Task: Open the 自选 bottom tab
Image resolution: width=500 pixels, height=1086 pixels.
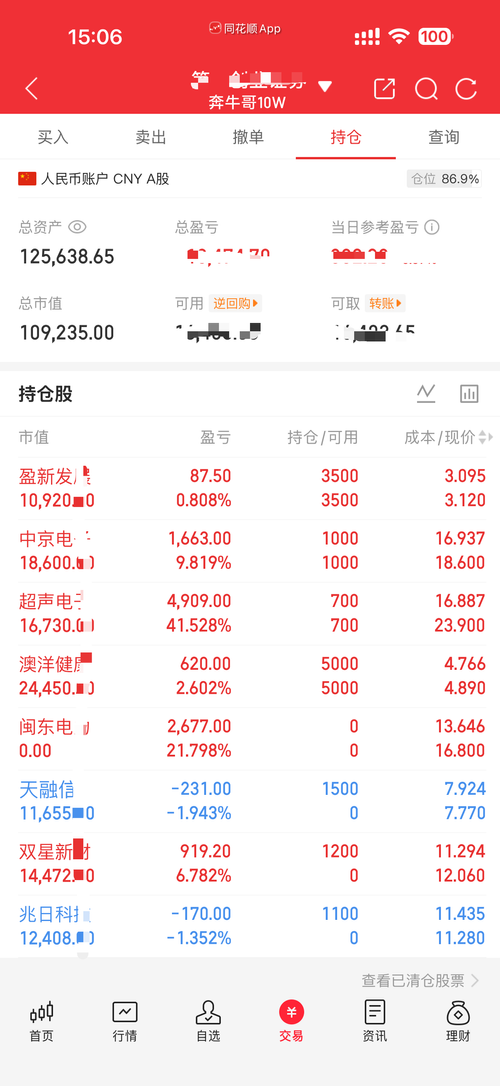Action: [208, 1022]
